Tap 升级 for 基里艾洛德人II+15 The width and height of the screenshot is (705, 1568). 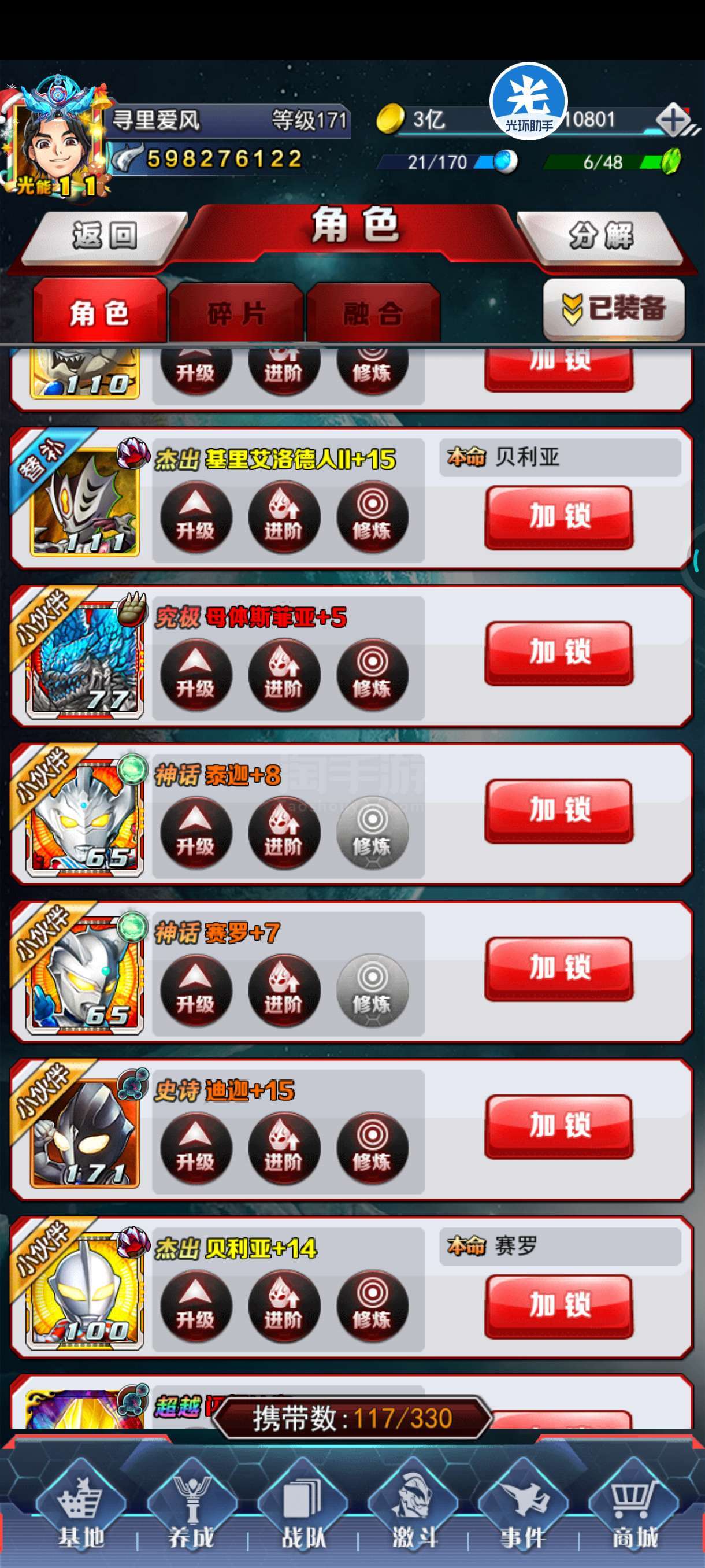point(196,517)
